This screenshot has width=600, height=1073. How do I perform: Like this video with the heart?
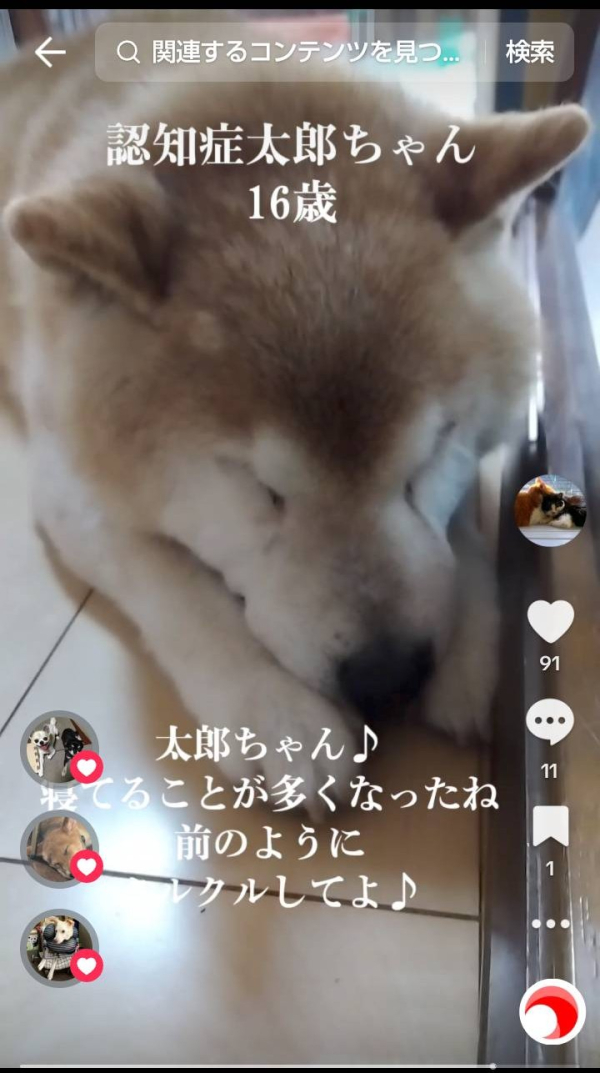(x=550, y=621)
